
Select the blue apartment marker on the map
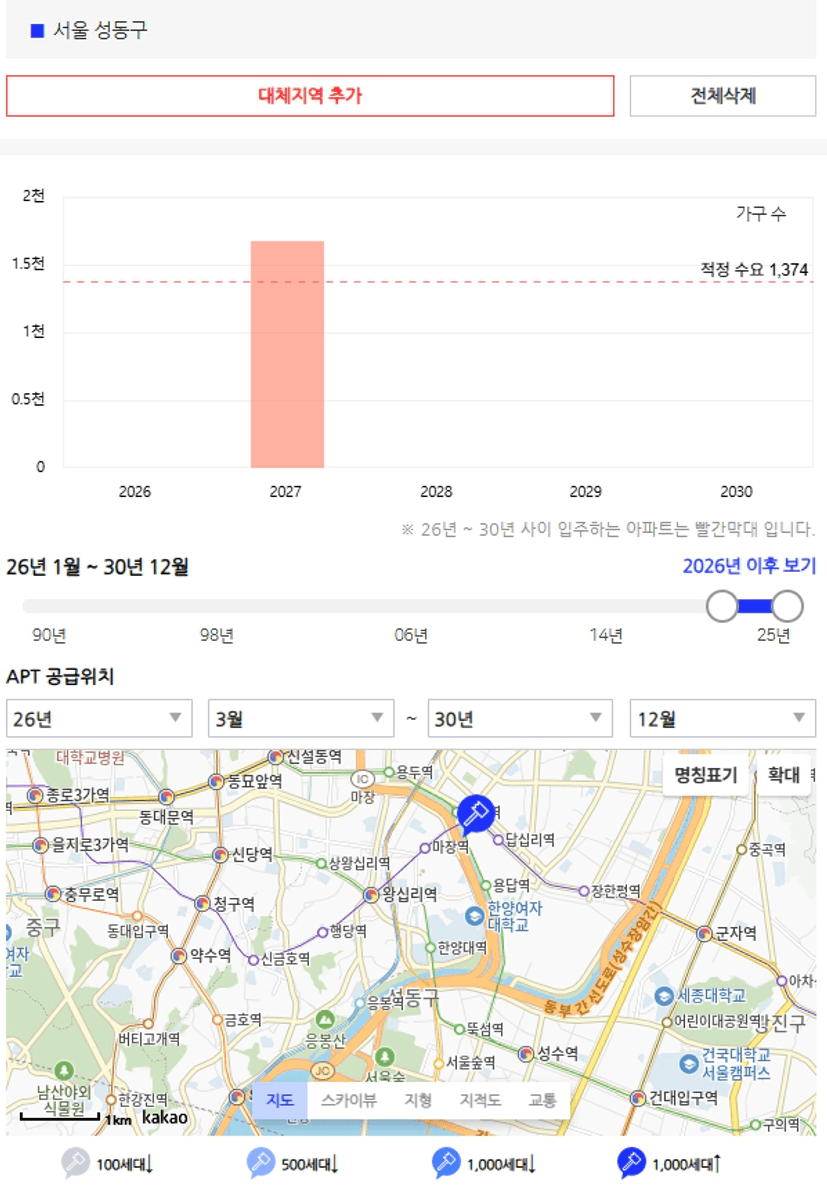(475, 814)
